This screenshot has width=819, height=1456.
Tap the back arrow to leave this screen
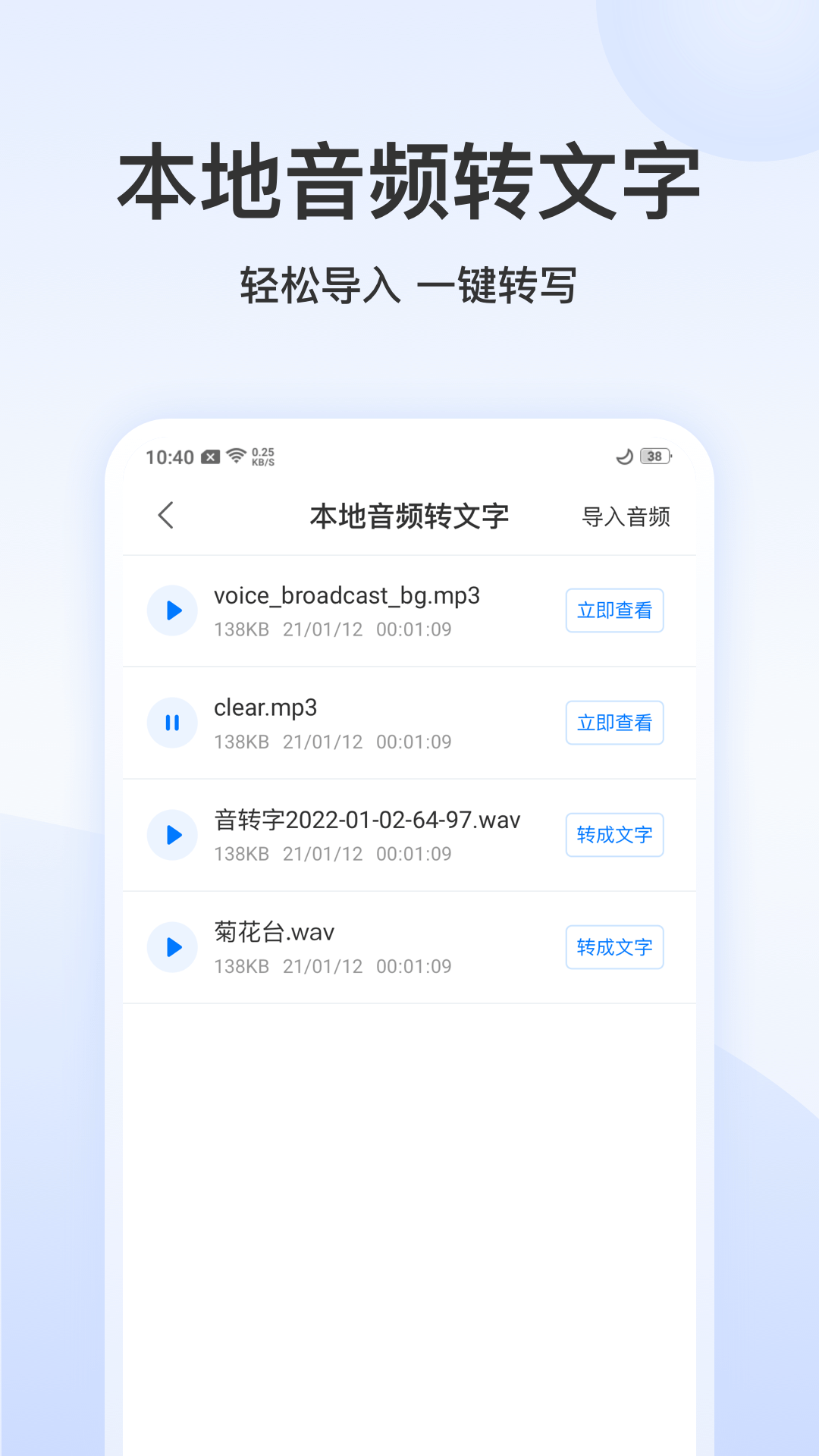click(165, 516)
